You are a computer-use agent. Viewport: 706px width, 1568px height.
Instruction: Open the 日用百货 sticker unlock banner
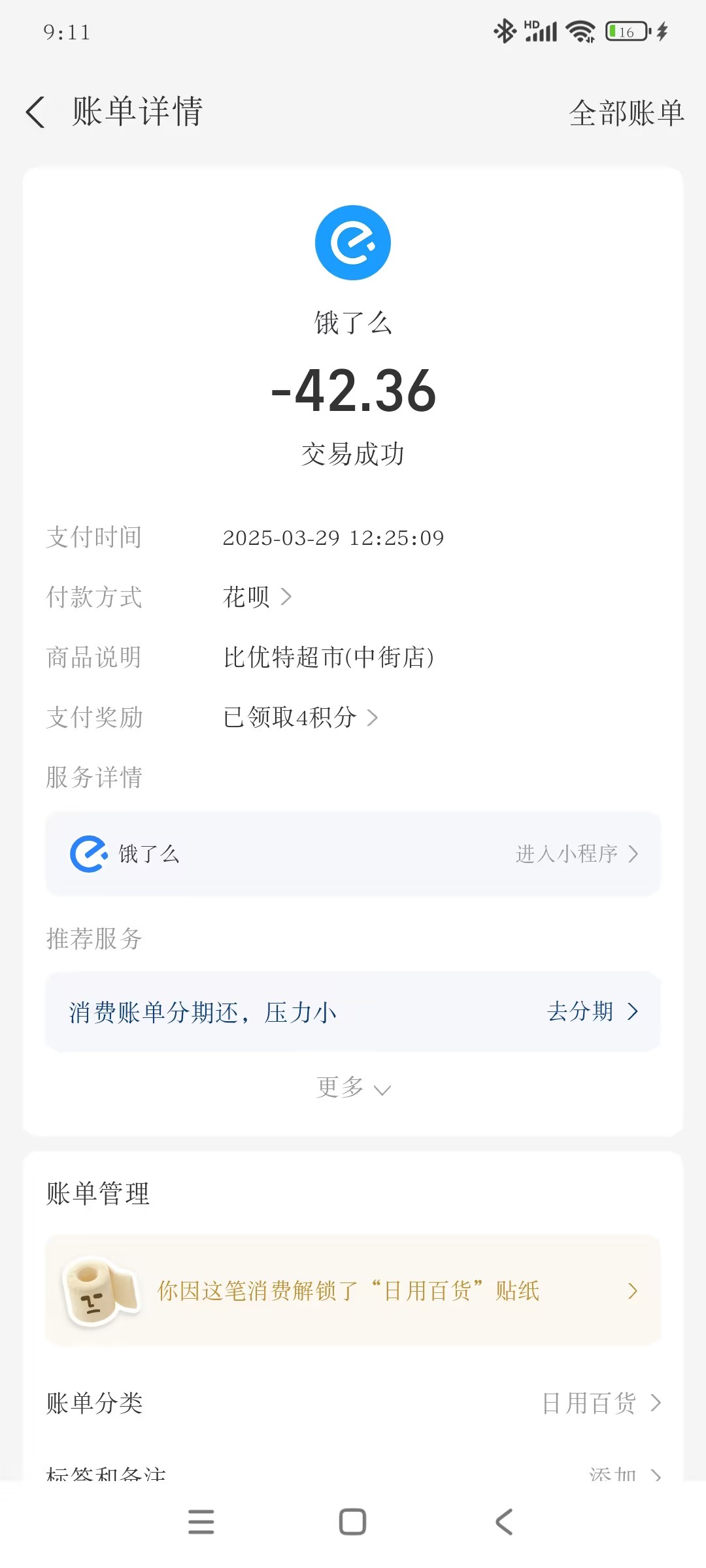353,1290
